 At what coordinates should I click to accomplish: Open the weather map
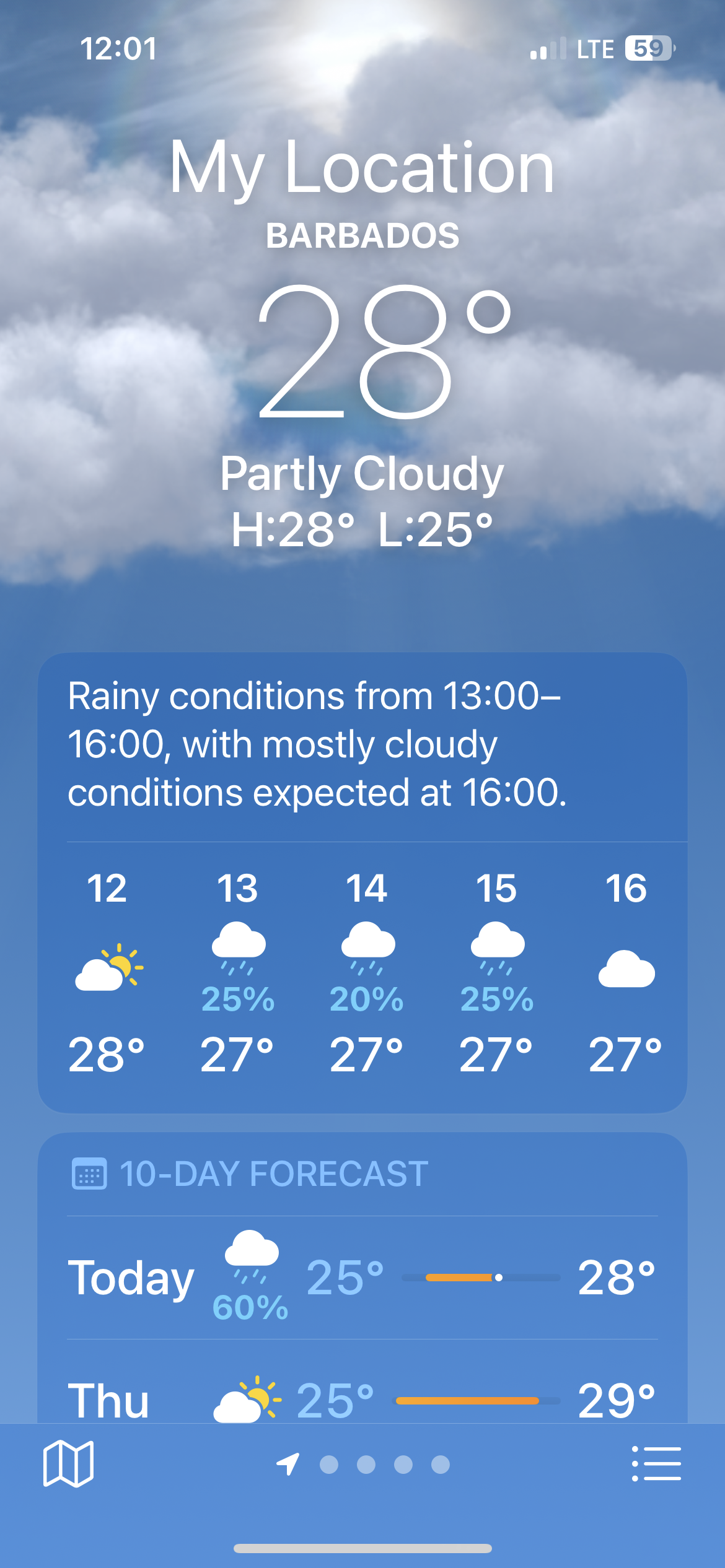pos(68,1463)
